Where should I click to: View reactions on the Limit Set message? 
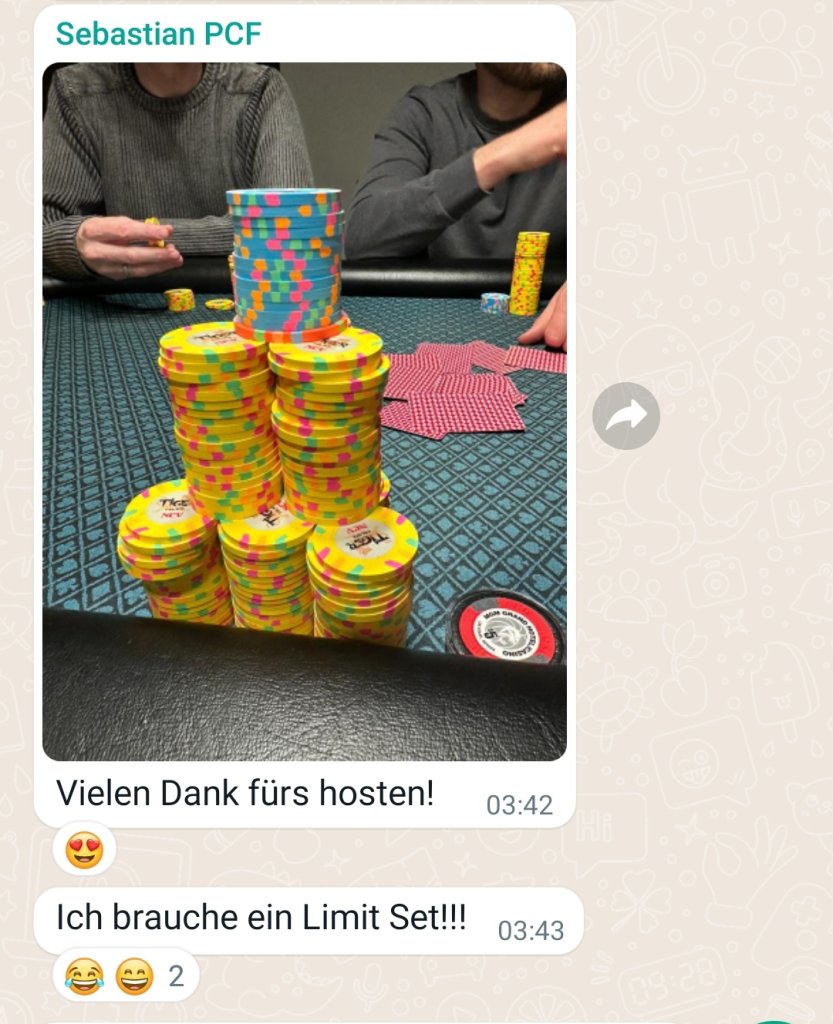125,975
